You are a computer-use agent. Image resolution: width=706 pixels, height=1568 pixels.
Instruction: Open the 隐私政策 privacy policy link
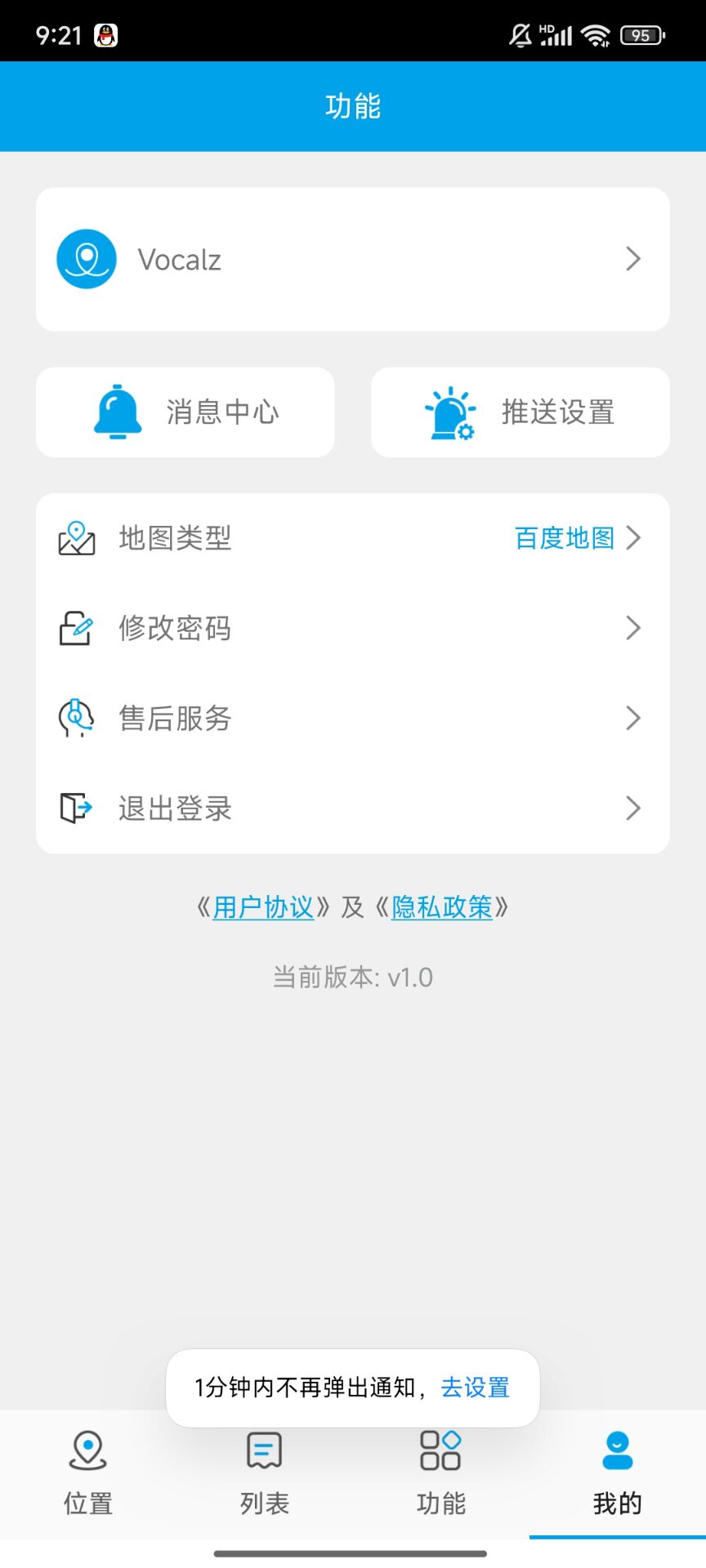(x=440, y=907)
